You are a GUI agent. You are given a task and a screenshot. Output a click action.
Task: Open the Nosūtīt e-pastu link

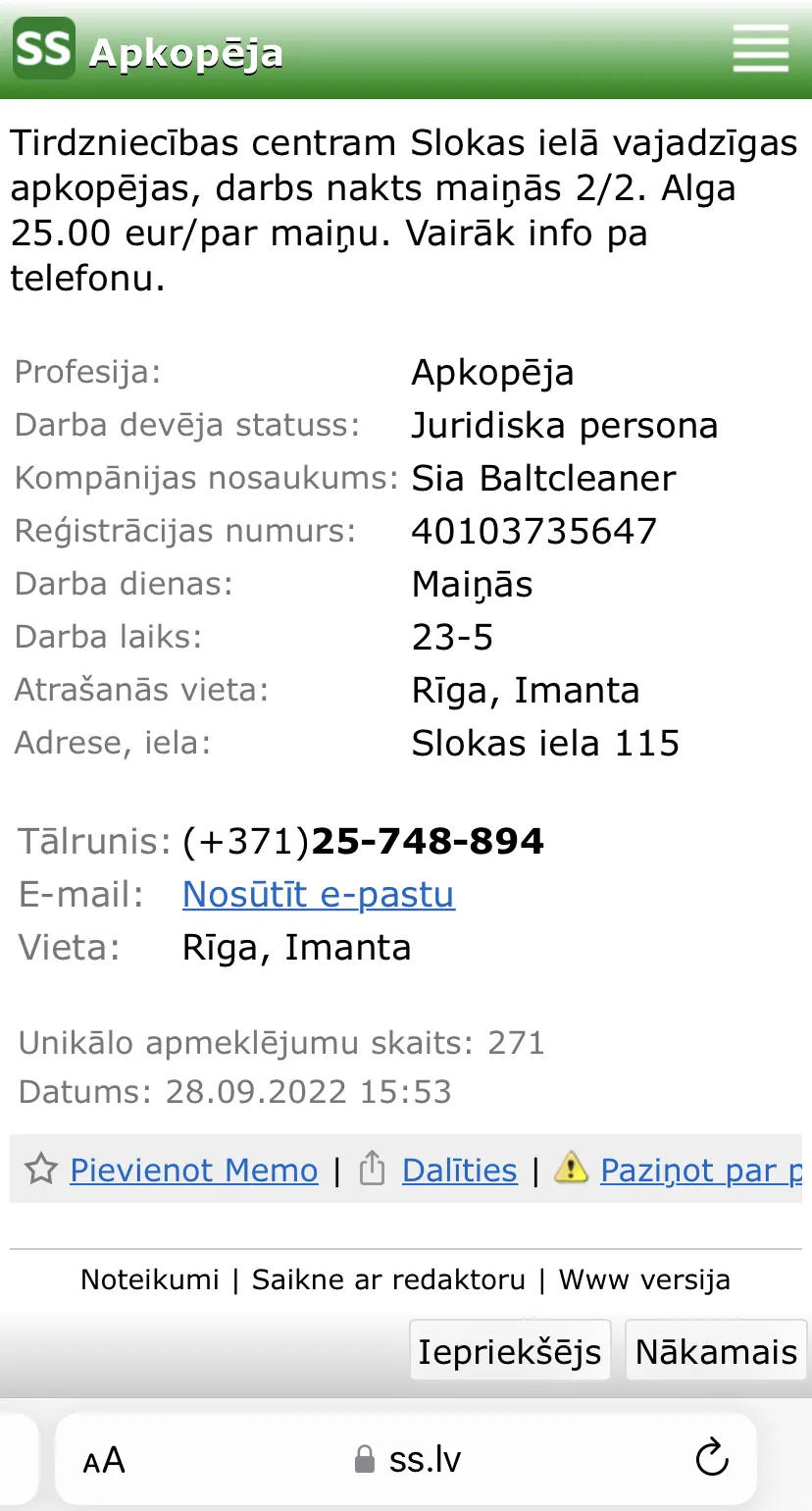(x=319, y=894)
